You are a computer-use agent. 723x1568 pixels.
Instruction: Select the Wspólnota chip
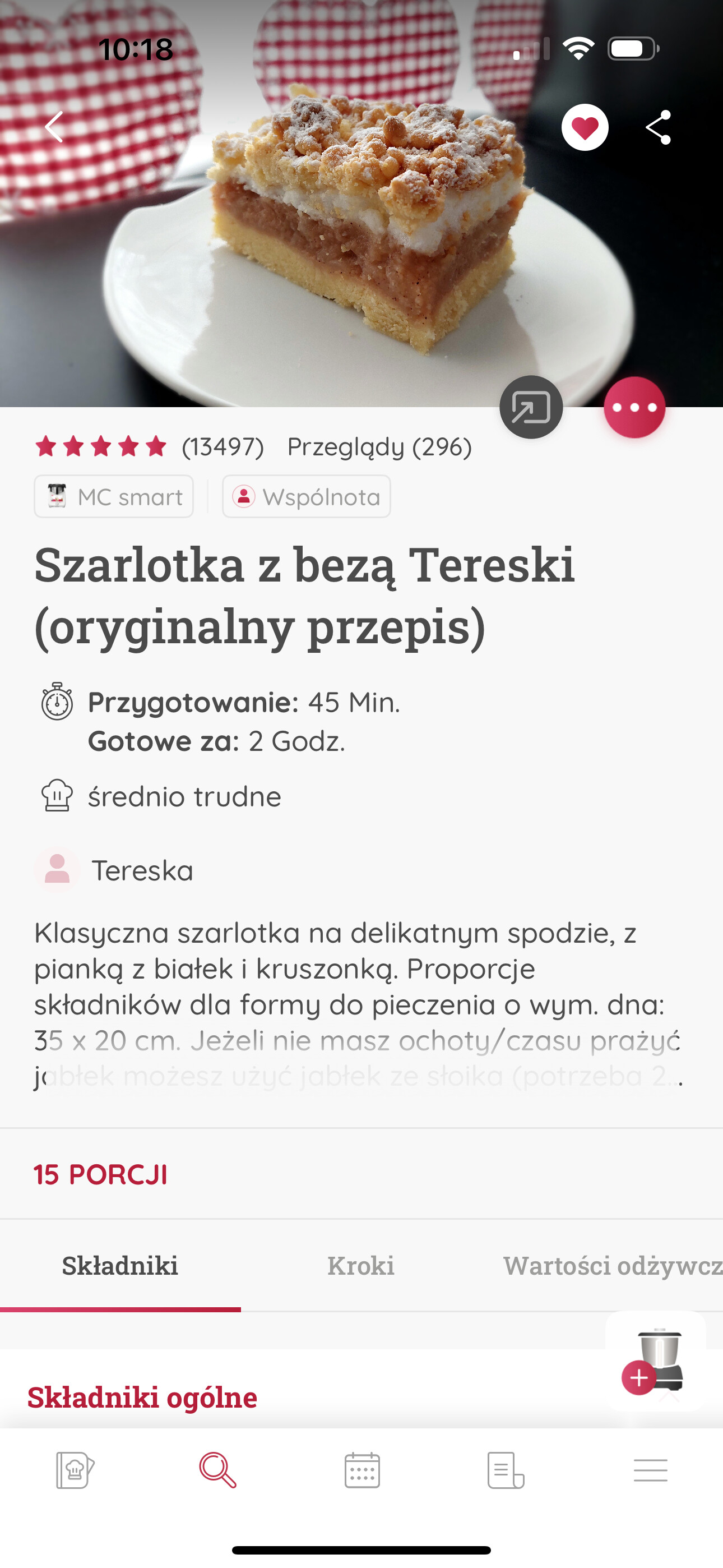(306, 497)
